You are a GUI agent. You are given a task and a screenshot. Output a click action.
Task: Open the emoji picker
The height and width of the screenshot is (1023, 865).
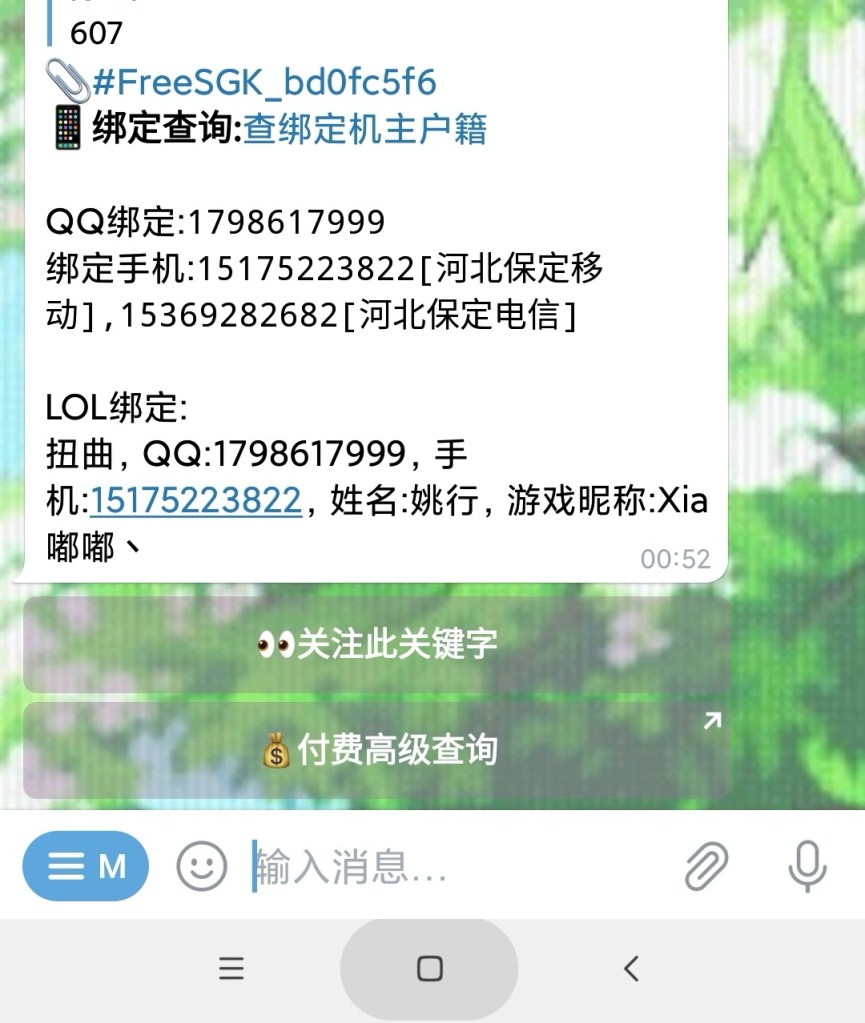coord(202,866)
